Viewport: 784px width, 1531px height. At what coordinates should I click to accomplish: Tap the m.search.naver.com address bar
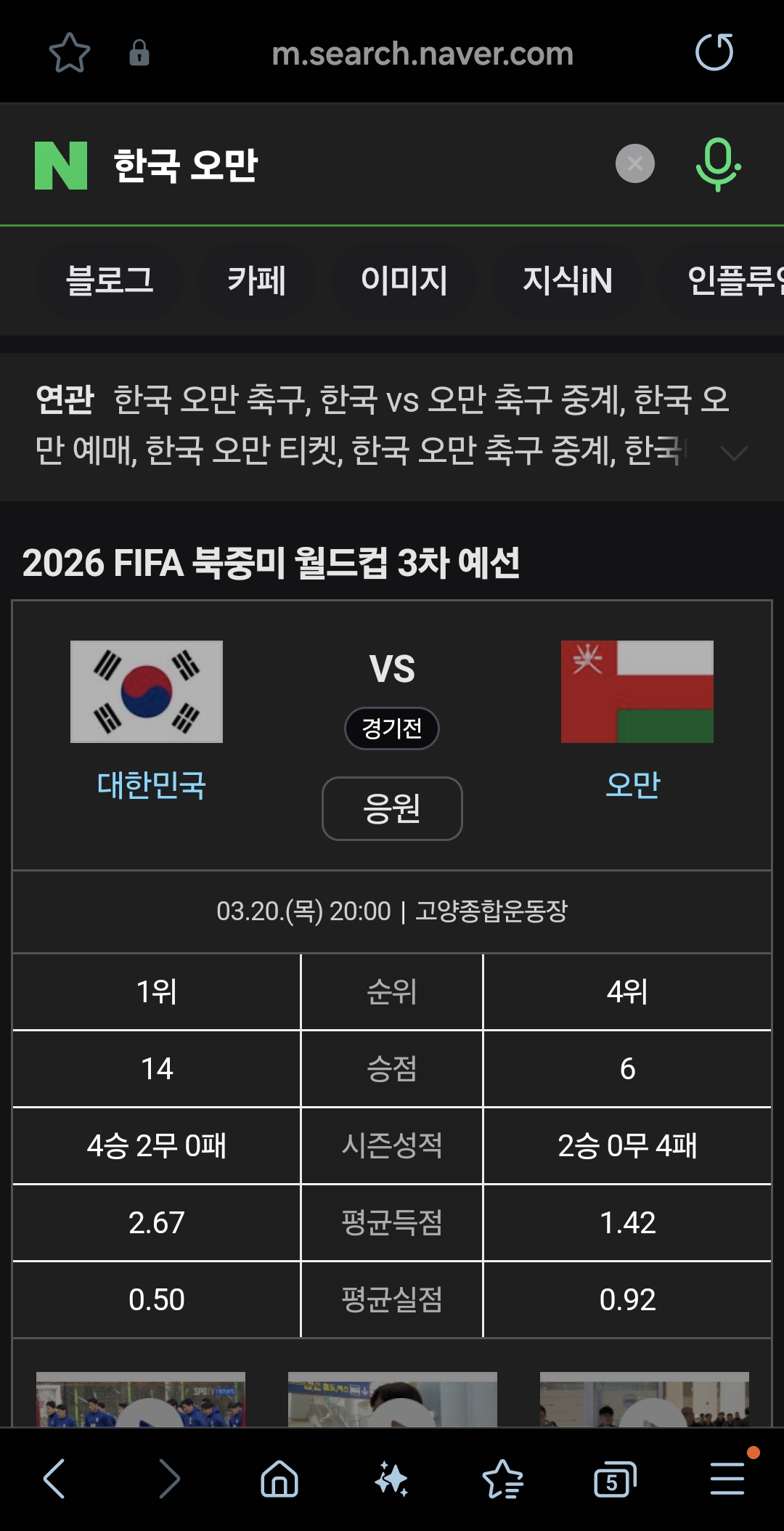422,54
